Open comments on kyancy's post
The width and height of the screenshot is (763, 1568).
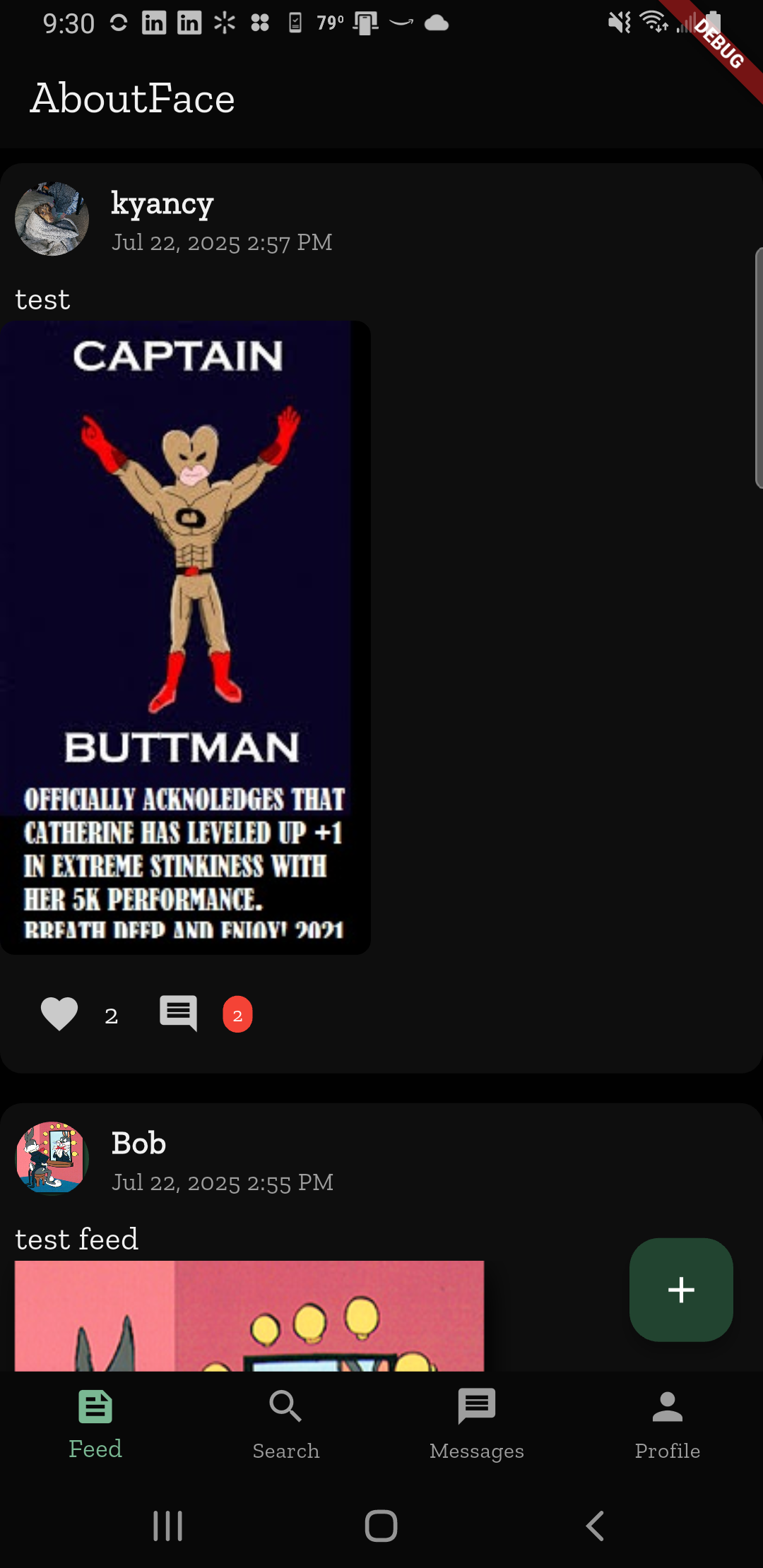click(x=178, y=1014)
